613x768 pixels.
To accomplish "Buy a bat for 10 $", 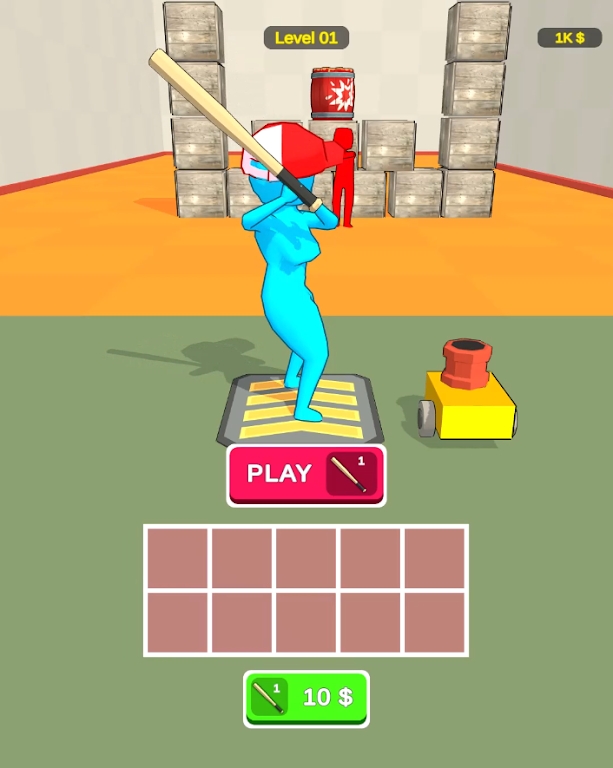I will (306, 697).
